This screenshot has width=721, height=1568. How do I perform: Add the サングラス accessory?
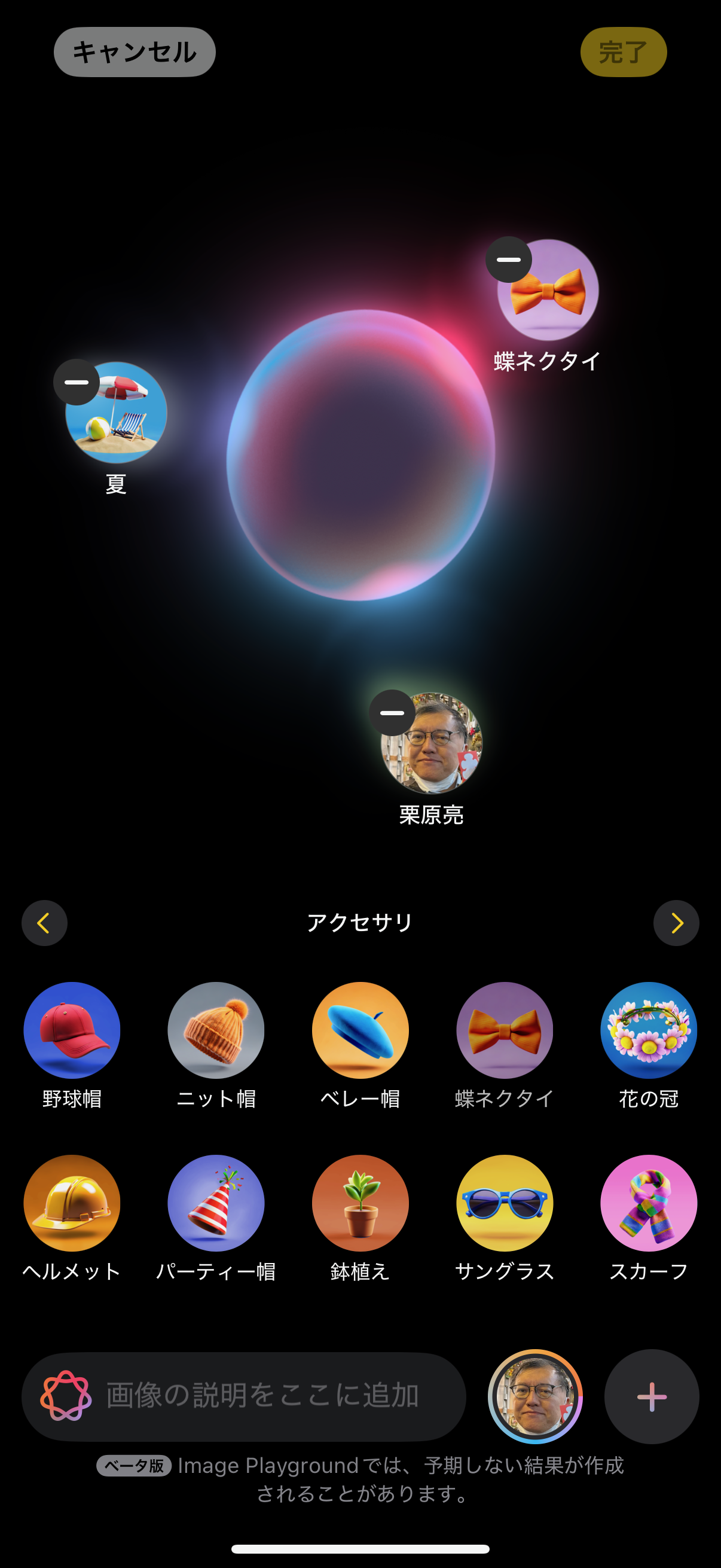pos(505,1203)
